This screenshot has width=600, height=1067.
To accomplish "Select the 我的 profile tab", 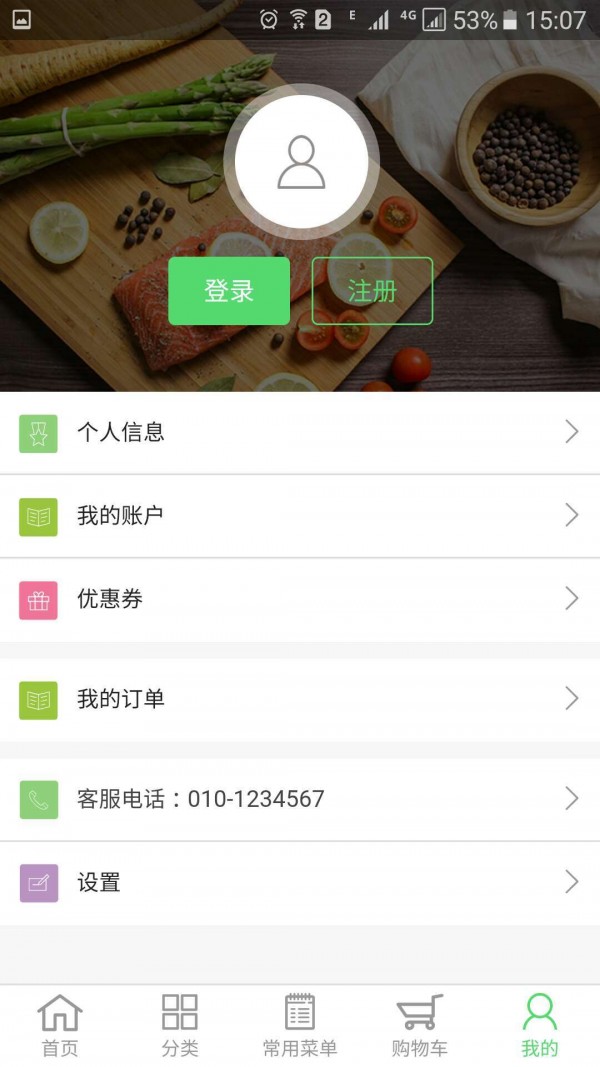I will coord(540,1025).
